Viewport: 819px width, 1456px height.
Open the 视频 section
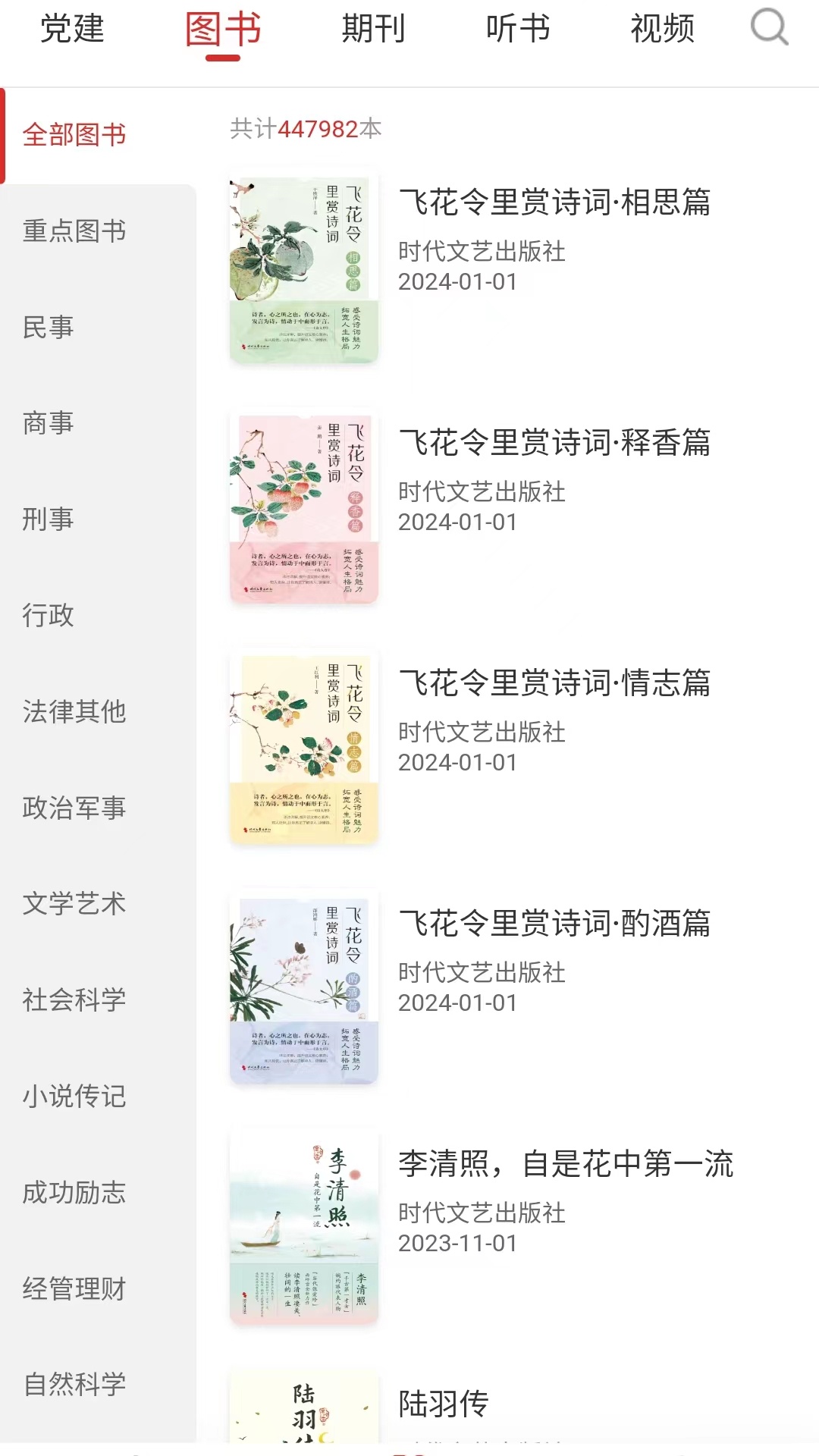(x=661, y=29)
